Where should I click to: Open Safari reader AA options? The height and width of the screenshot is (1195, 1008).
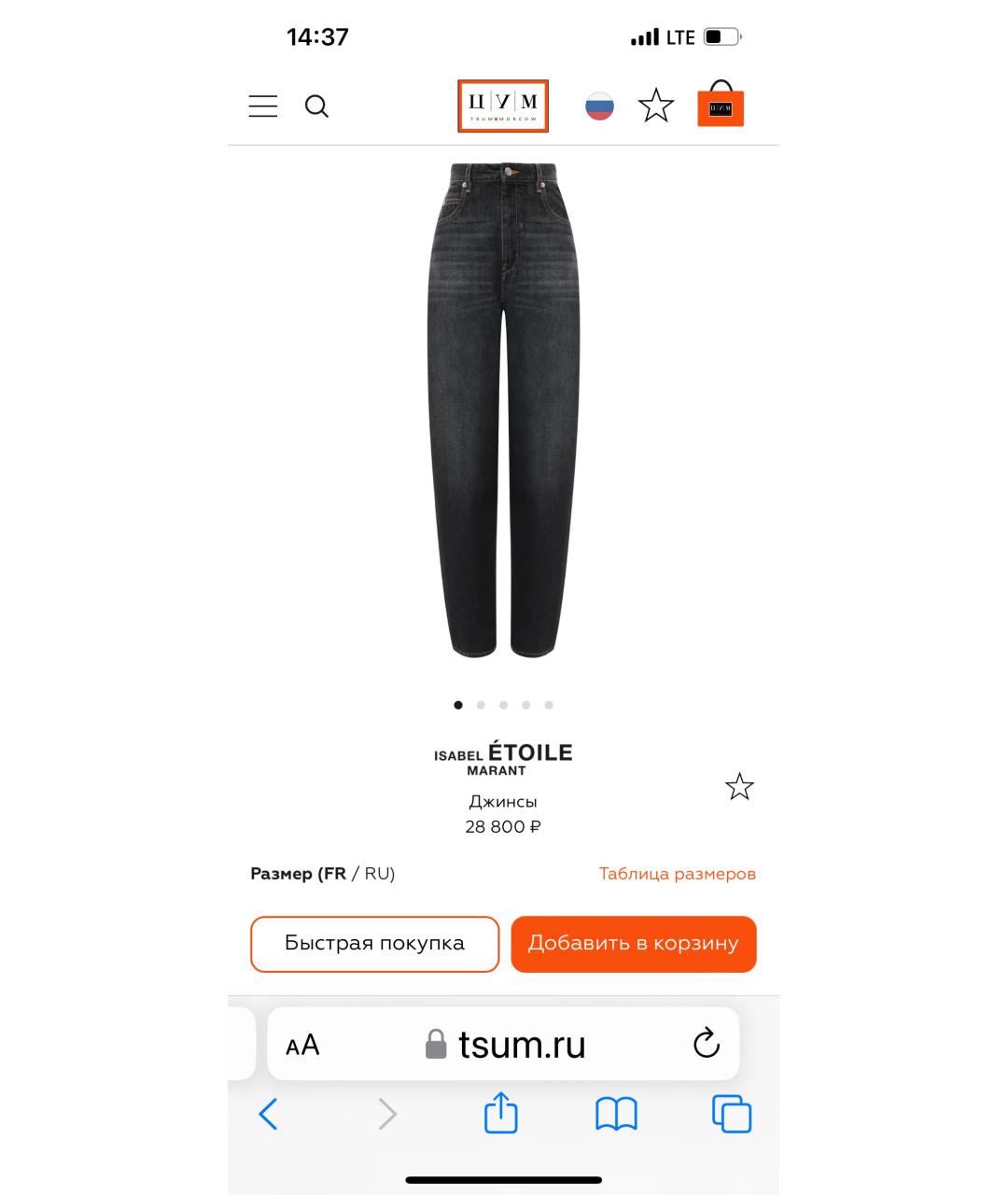point(302,1045)
